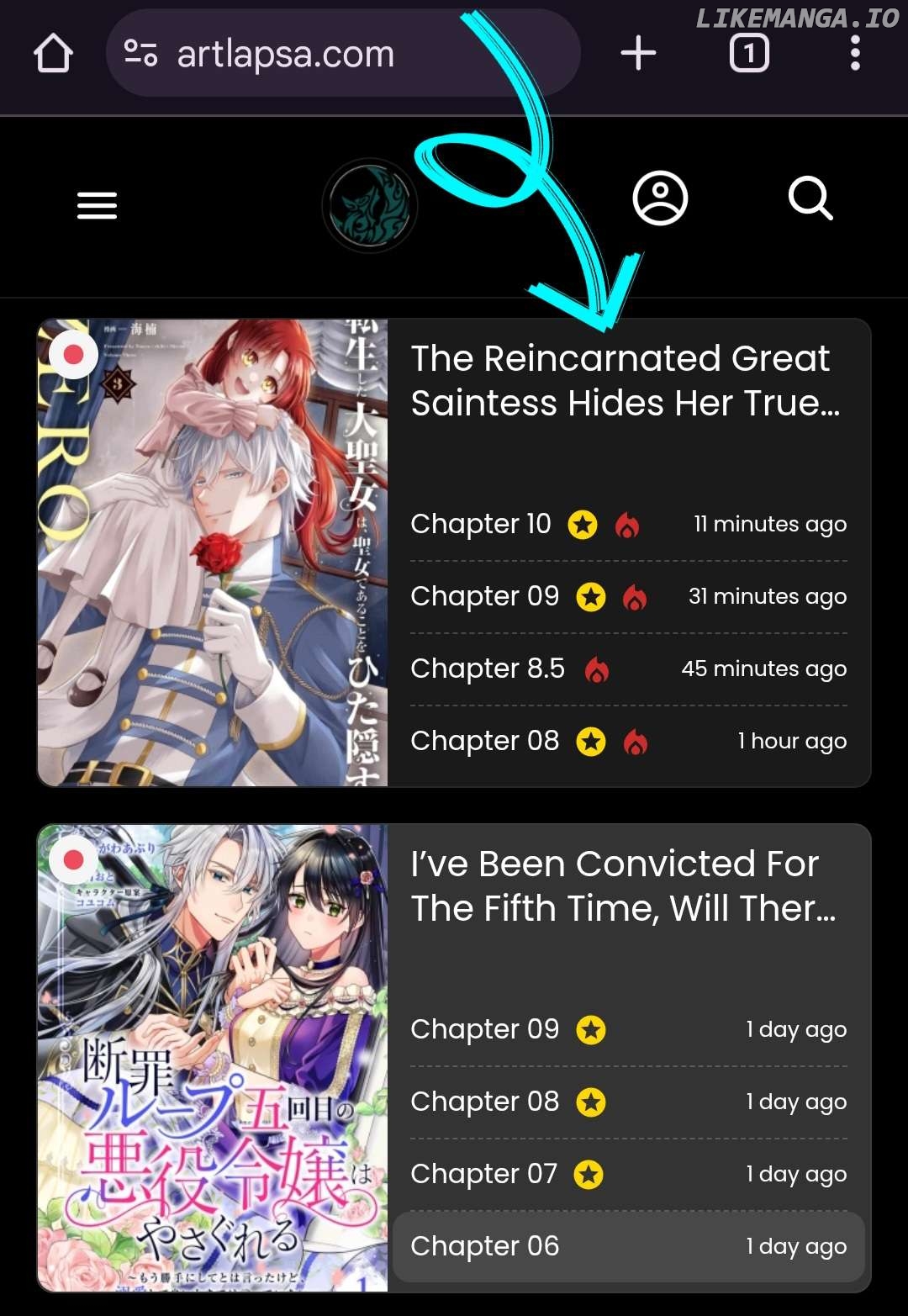Open I've Been Convicted cover image
Screen dimensions: 908x1316
tap(213, 1058)
